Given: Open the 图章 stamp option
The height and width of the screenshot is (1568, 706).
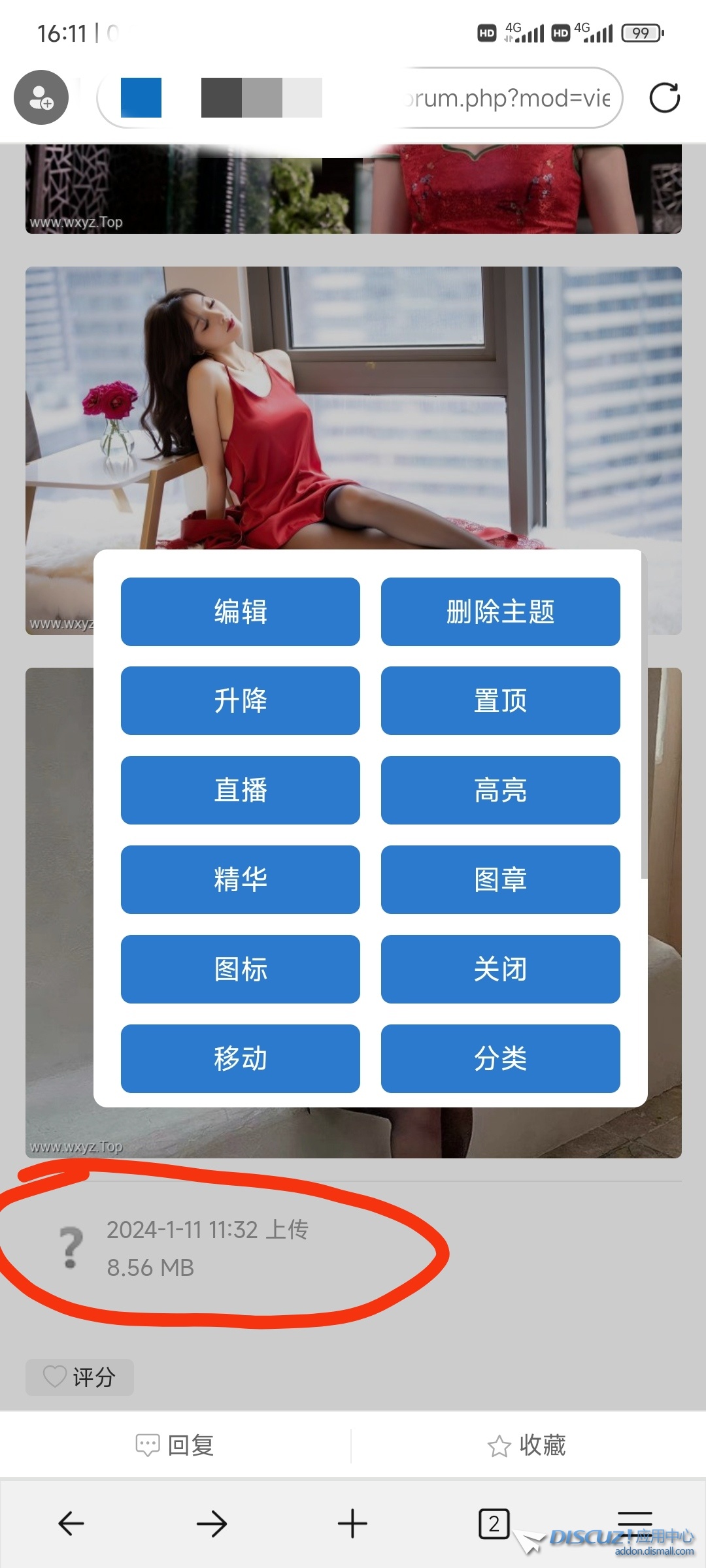Looking at the screenshot, I should tap(500, 879).
